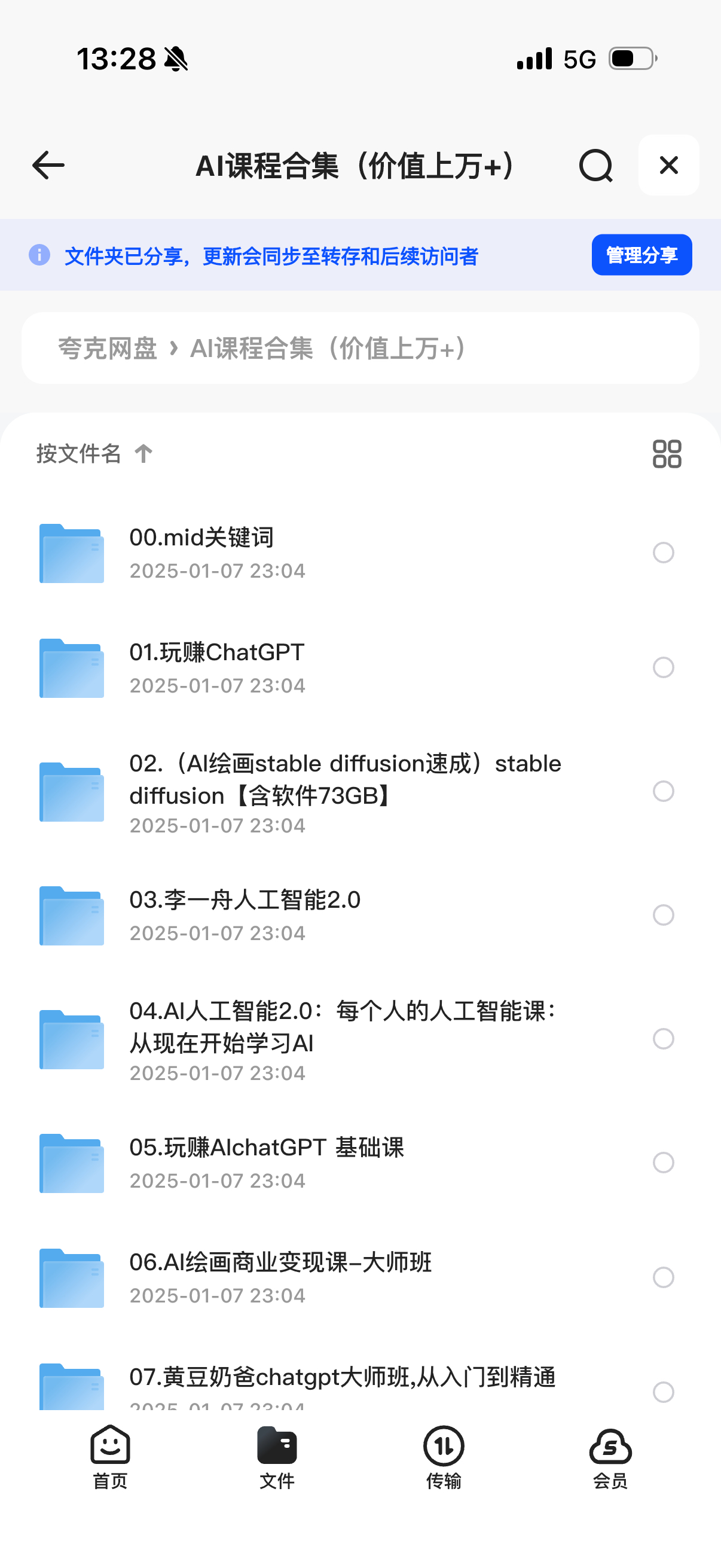This screenshot has height=1568, width=721.
Task: Tap the 管理分享 button
Action: click(x=641, y=255)
